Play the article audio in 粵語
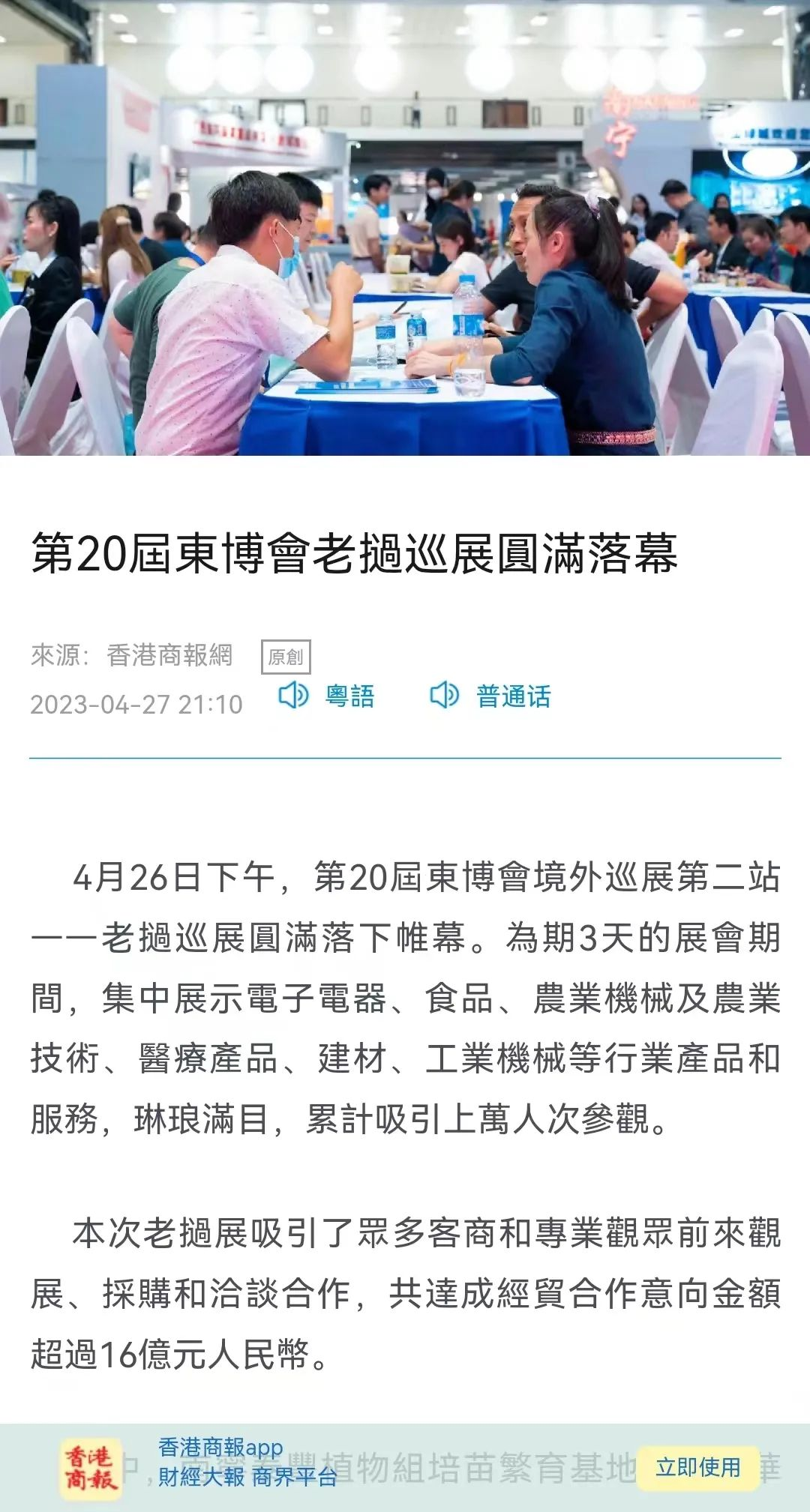810x1512 pixels. (x=327, y=696)
